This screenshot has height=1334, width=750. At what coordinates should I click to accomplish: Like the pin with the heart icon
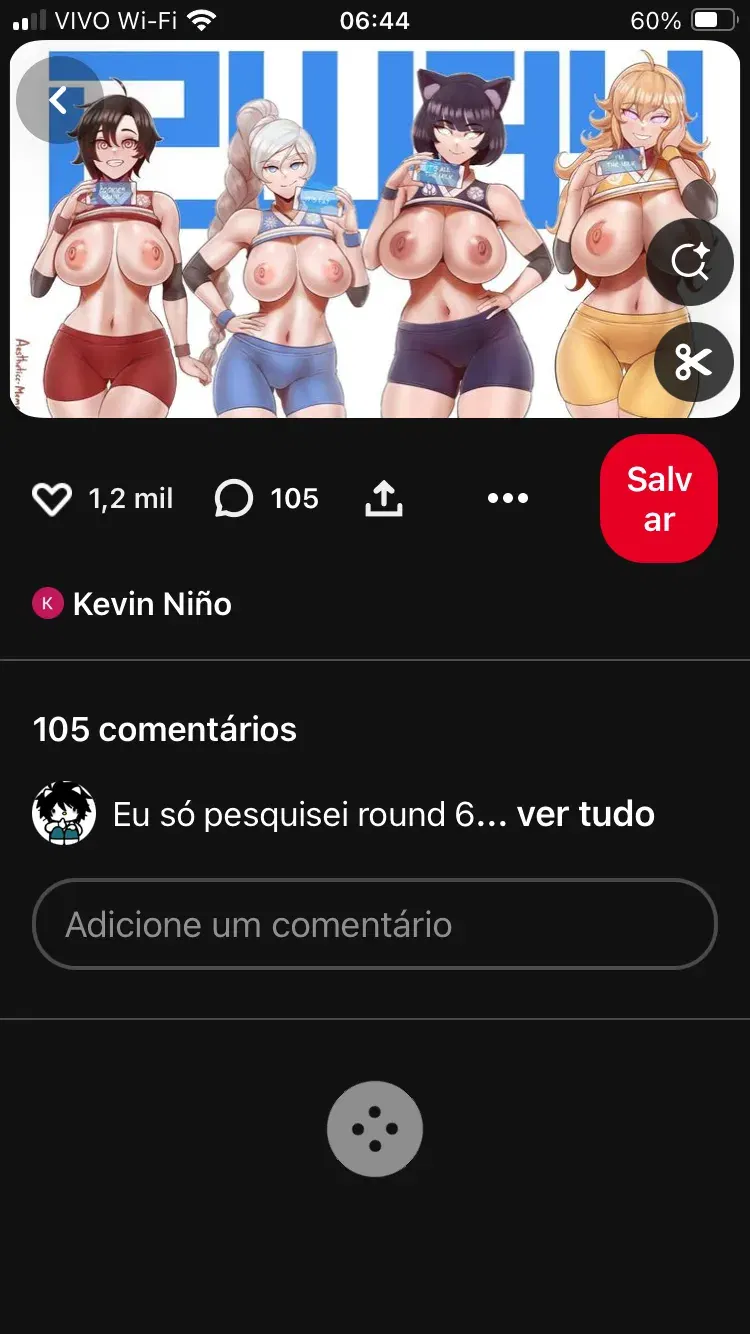coord(52,499)
